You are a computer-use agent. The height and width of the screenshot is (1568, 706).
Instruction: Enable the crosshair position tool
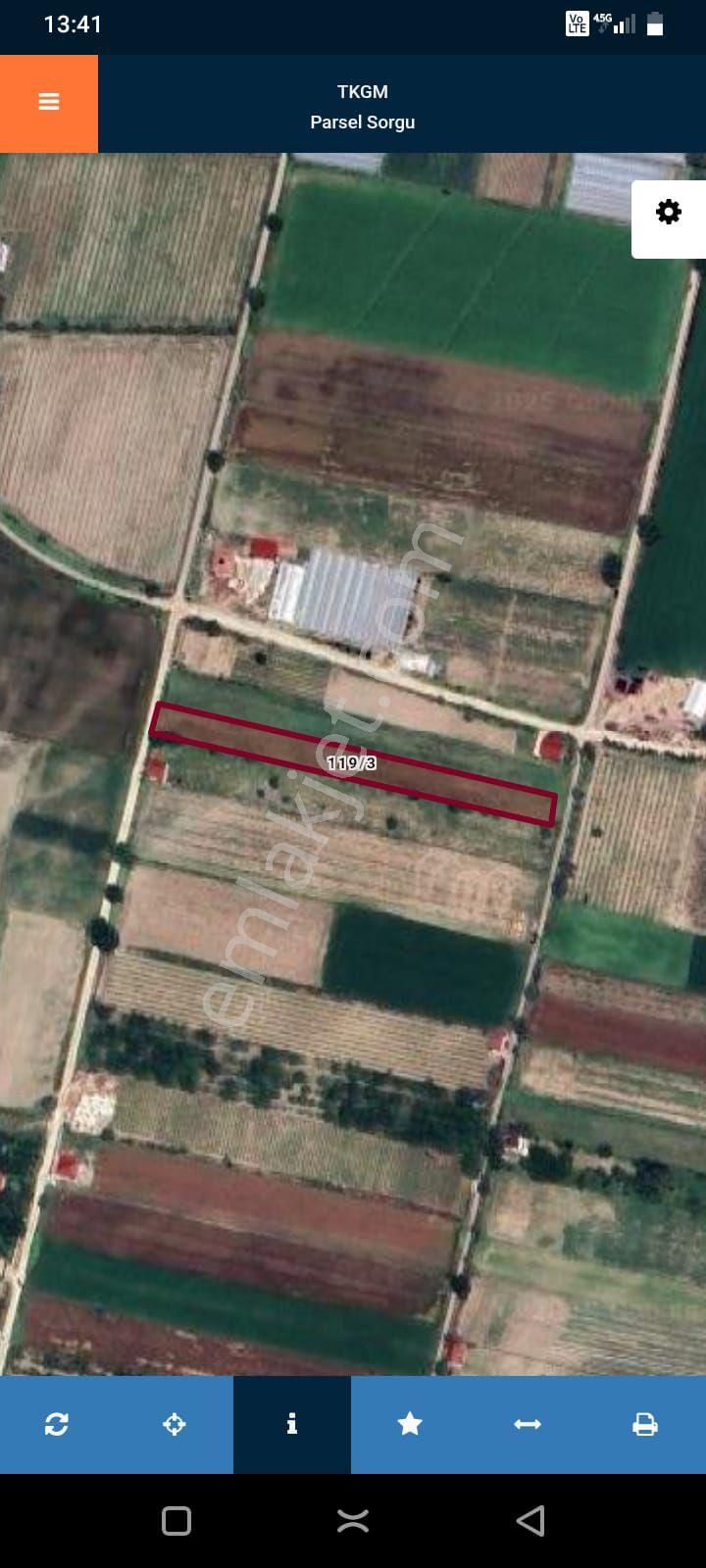(175, 1424)
